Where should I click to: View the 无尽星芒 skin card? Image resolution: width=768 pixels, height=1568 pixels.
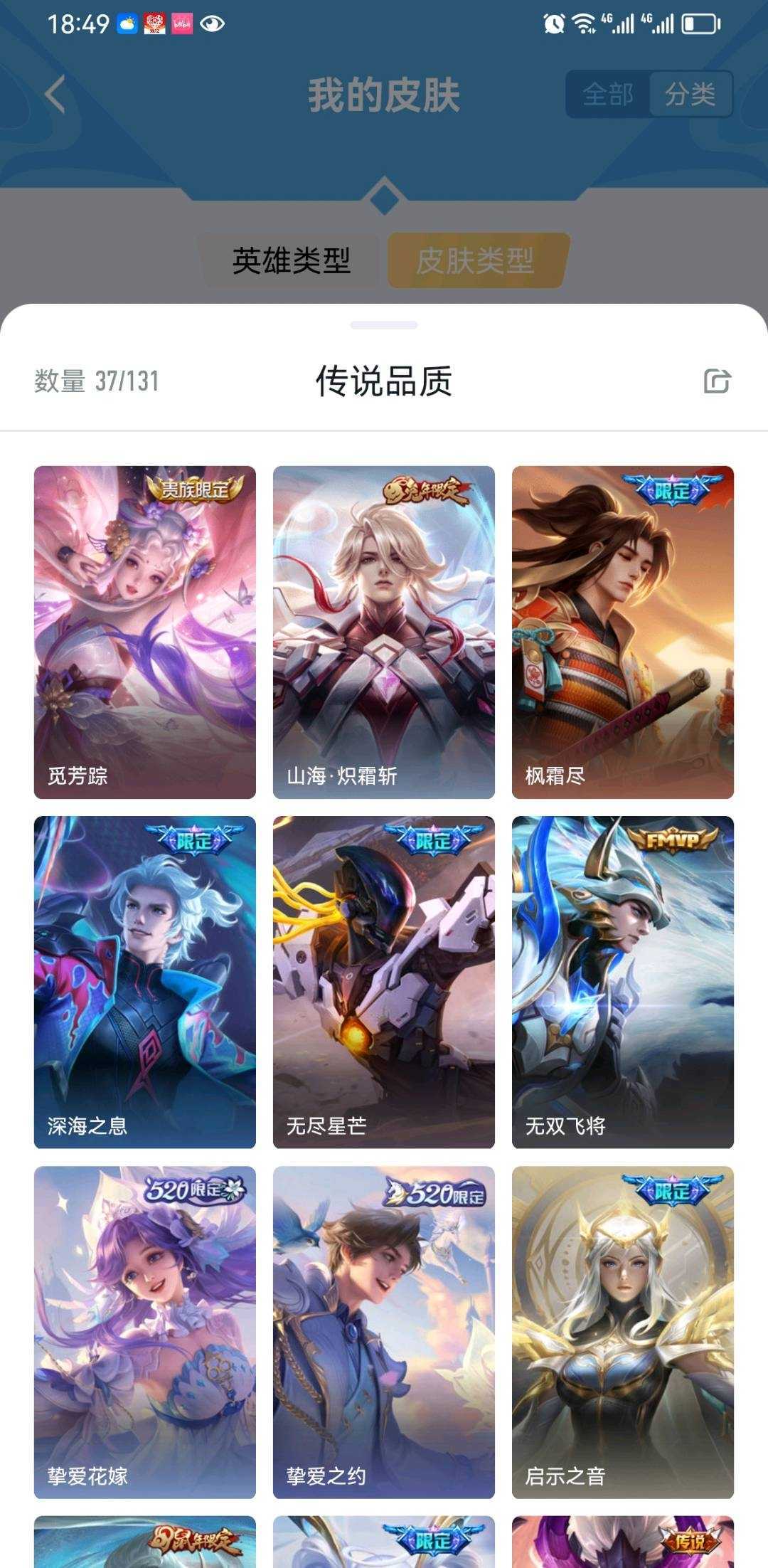coord(384,982)
